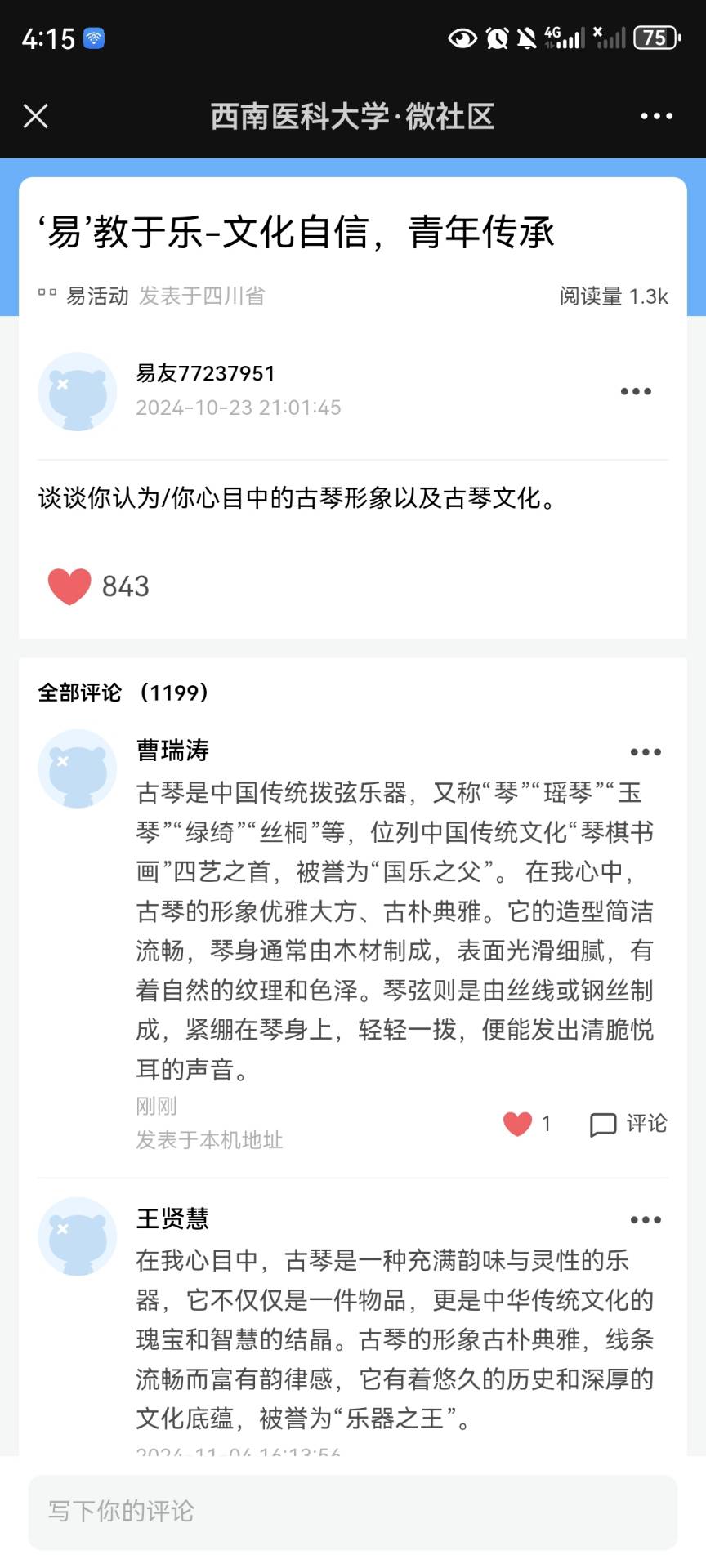
Task: Like 曹瑞涛's comment
Action: (517, 1124)
